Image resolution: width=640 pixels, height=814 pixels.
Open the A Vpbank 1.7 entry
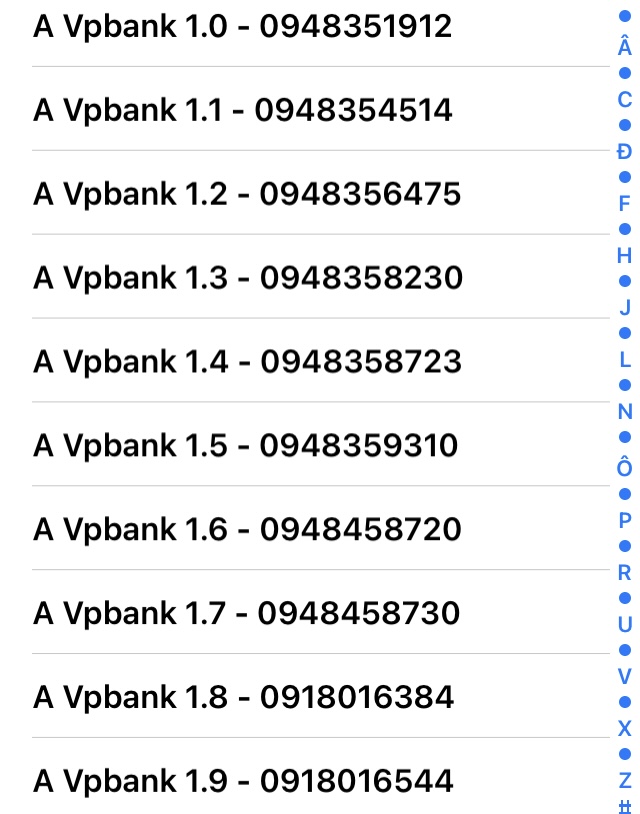pyautogui.click(x=246, y=613)
